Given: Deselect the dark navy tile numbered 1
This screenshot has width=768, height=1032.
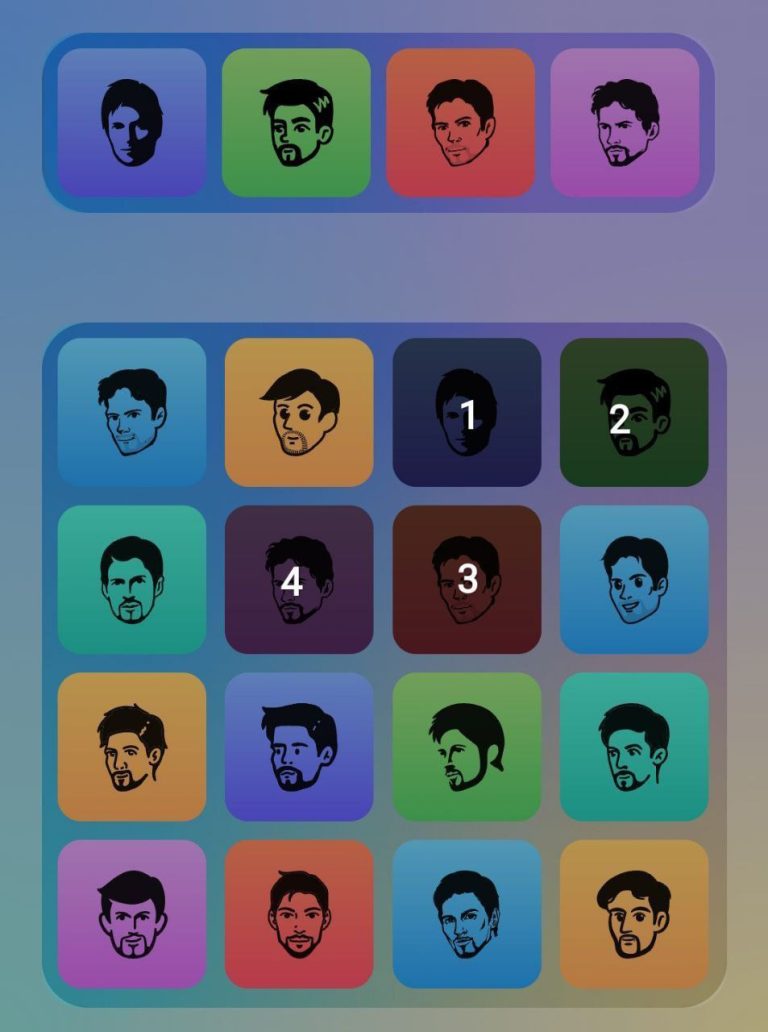Looking at the screenshot, I should [x=467, y=412].
